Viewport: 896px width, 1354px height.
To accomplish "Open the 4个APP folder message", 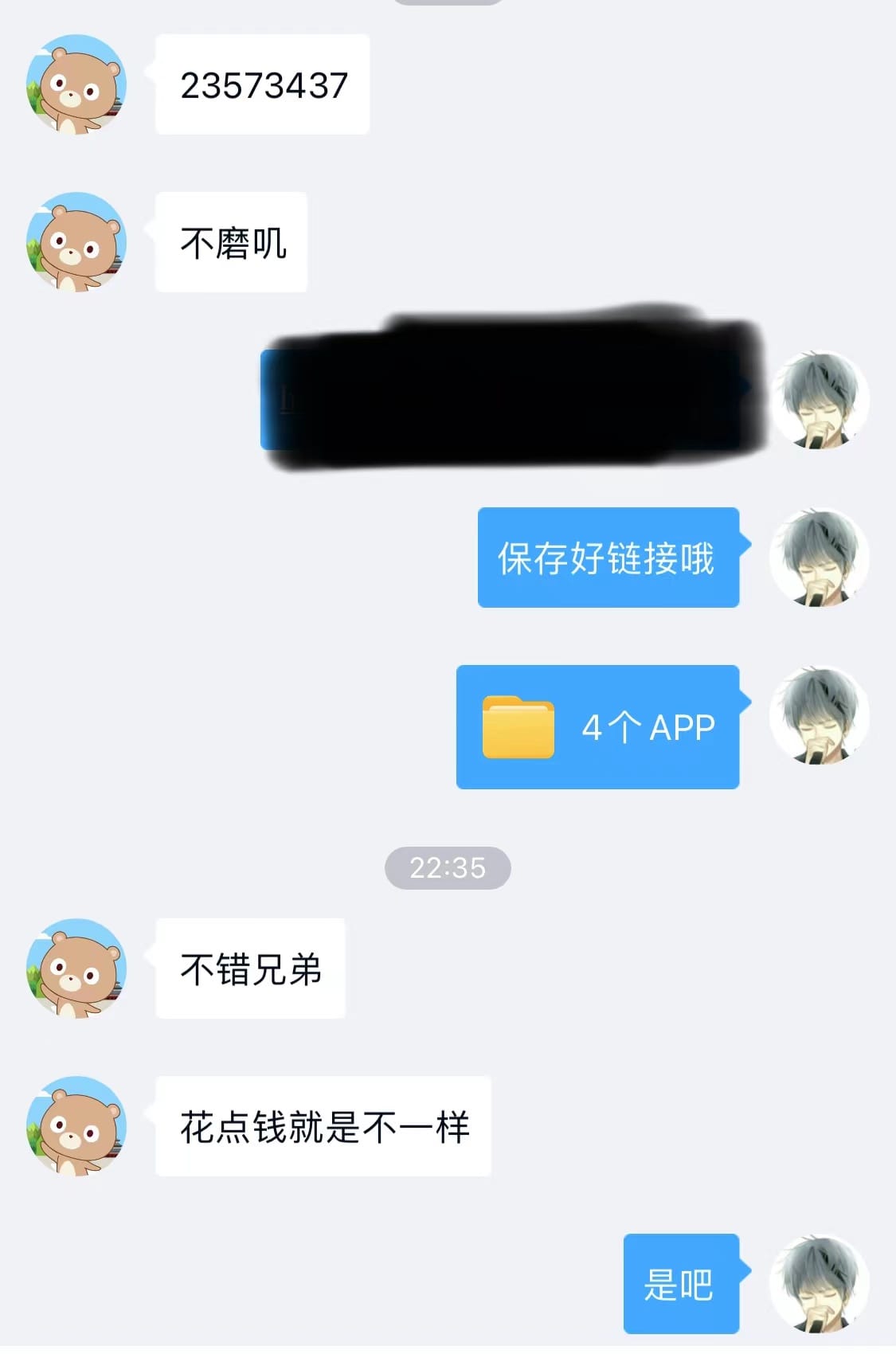I will 597,726.
